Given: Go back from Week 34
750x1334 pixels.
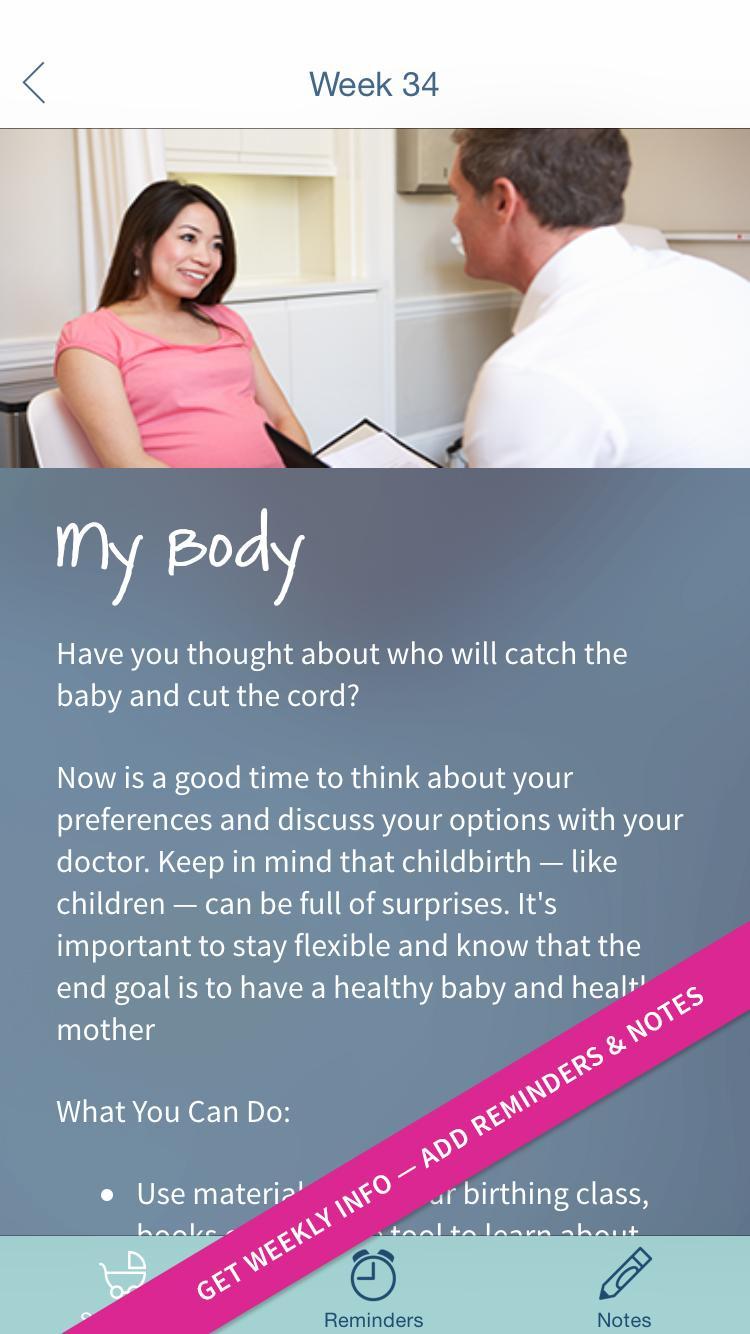Looking at the screenshot, I should click(35, 84).
